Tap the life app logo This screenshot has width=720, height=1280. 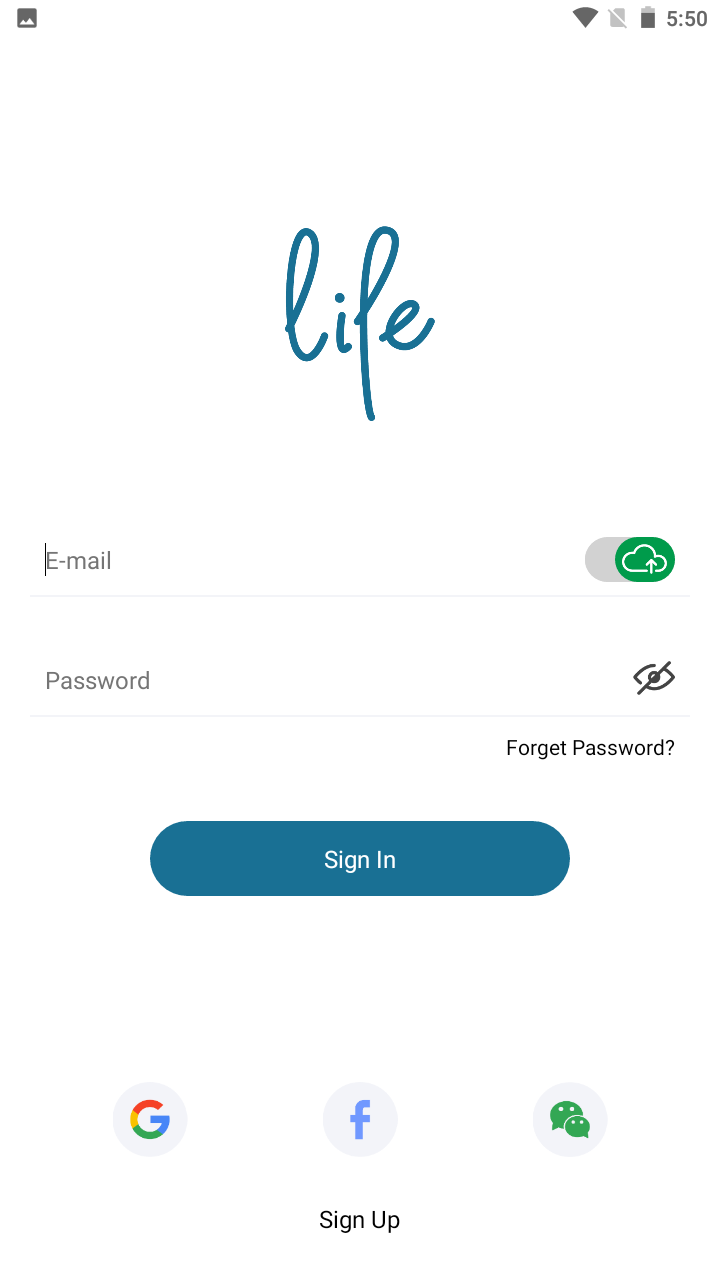360,320
